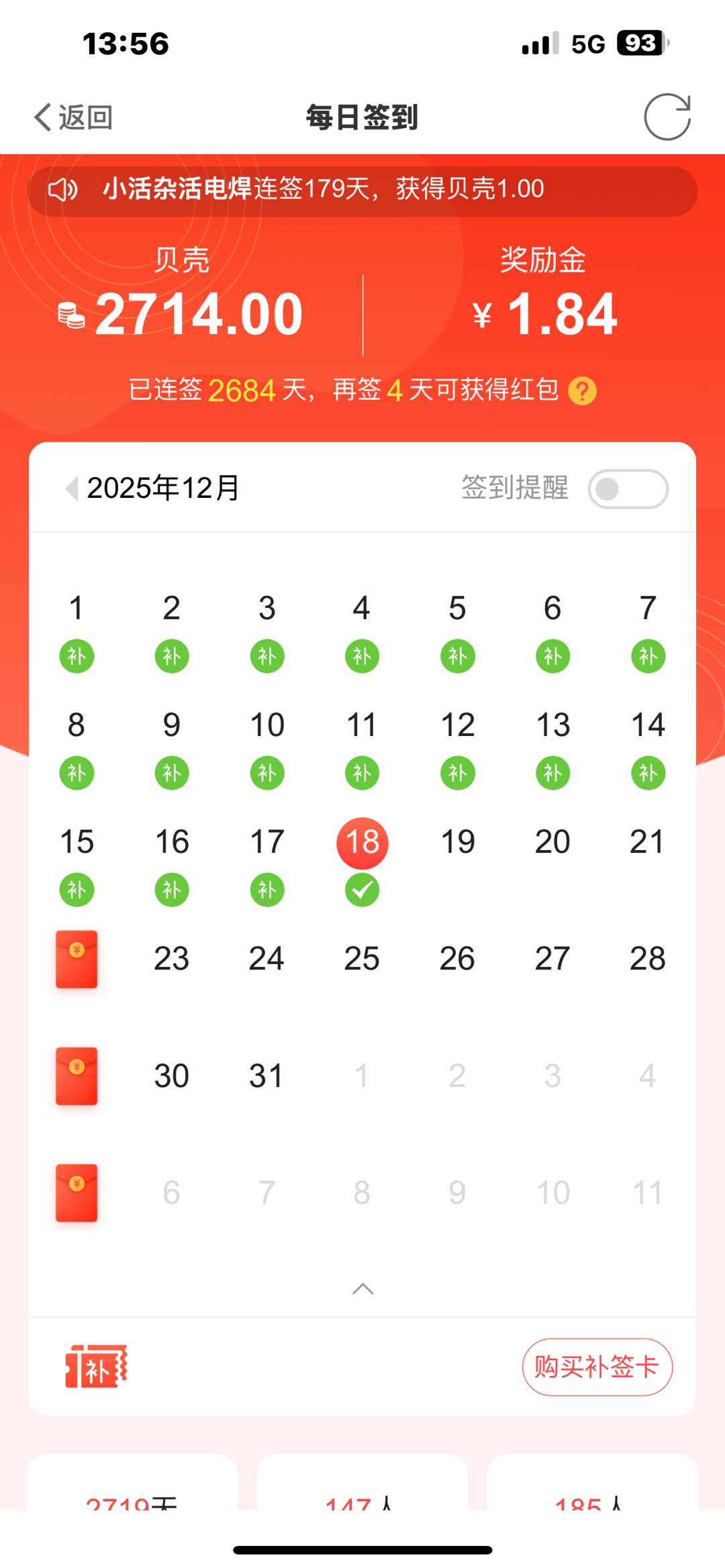Open the make-up sign card ticket icon
The height and width of the screenshot is (1568, 725).
click(x=96, y=1366)
